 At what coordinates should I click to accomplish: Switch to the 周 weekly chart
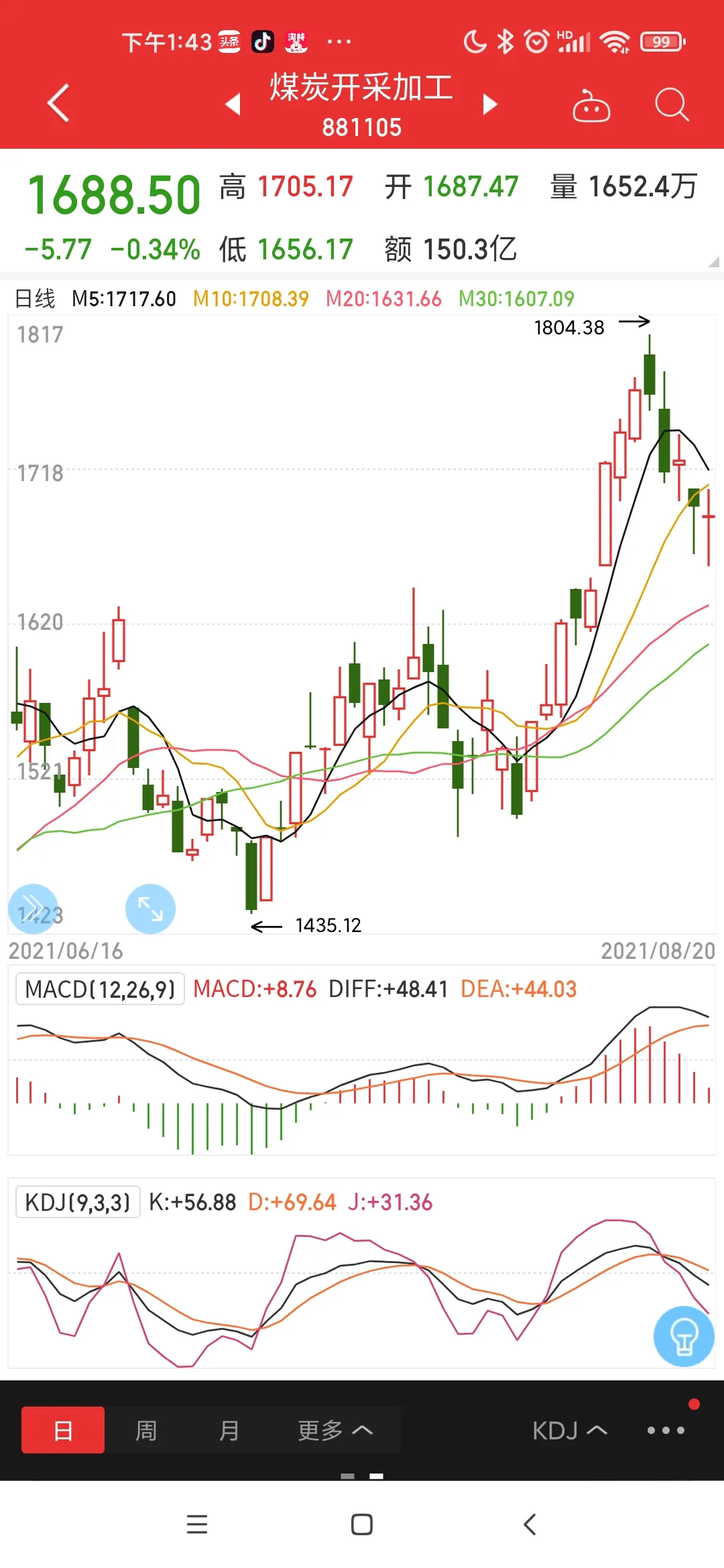146,1430
